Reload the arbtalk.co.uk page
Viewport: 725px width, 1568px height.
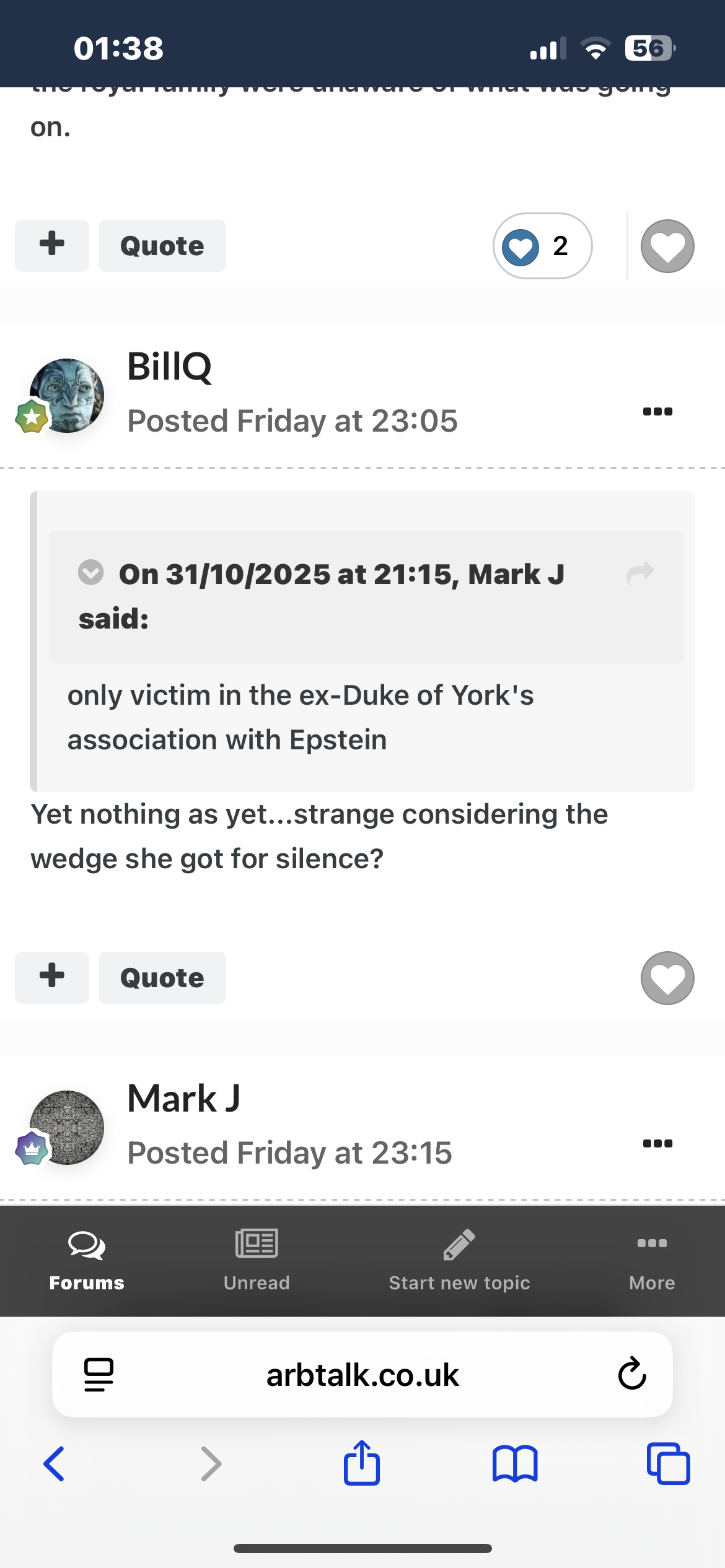coord(632,1374)
